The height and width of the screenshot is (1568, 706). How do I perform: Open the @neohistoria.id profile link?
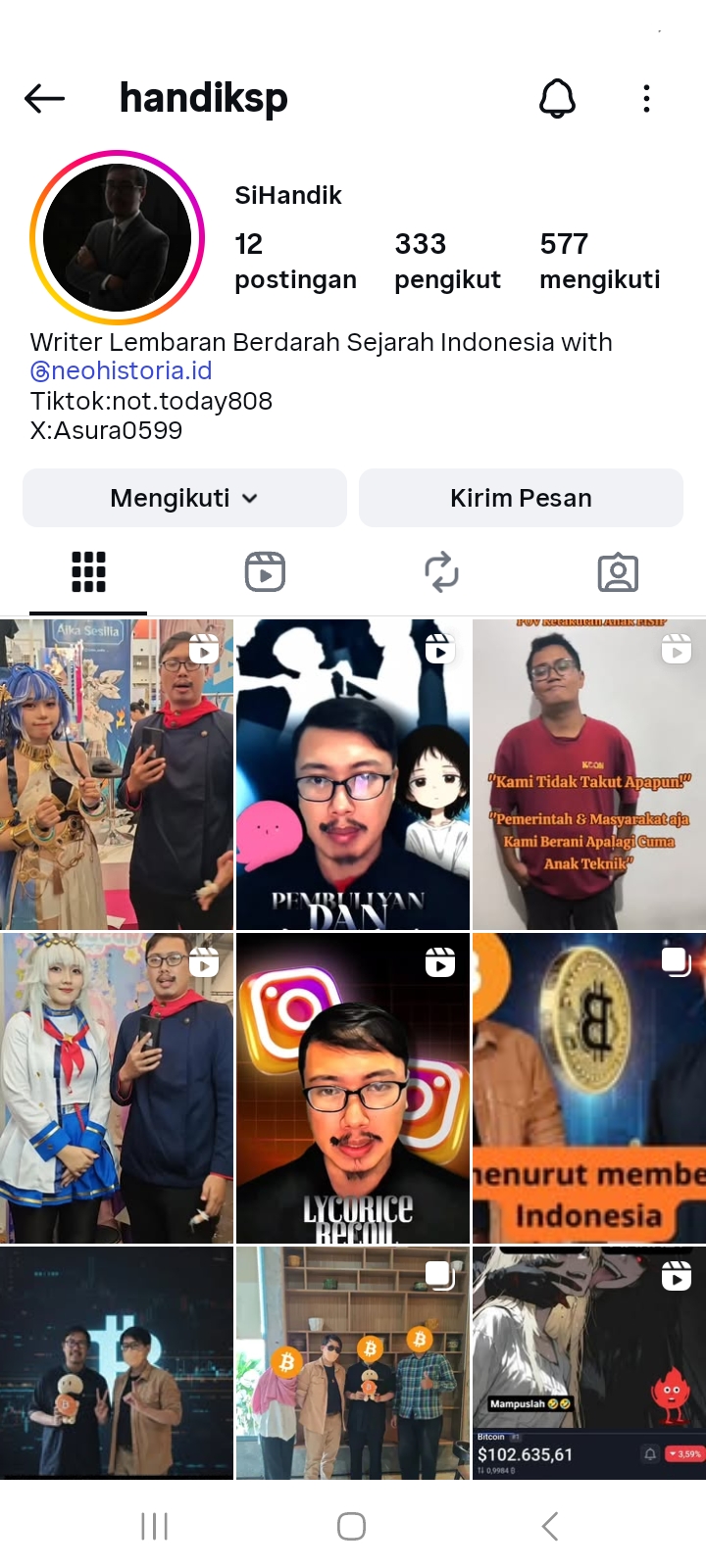122,371
